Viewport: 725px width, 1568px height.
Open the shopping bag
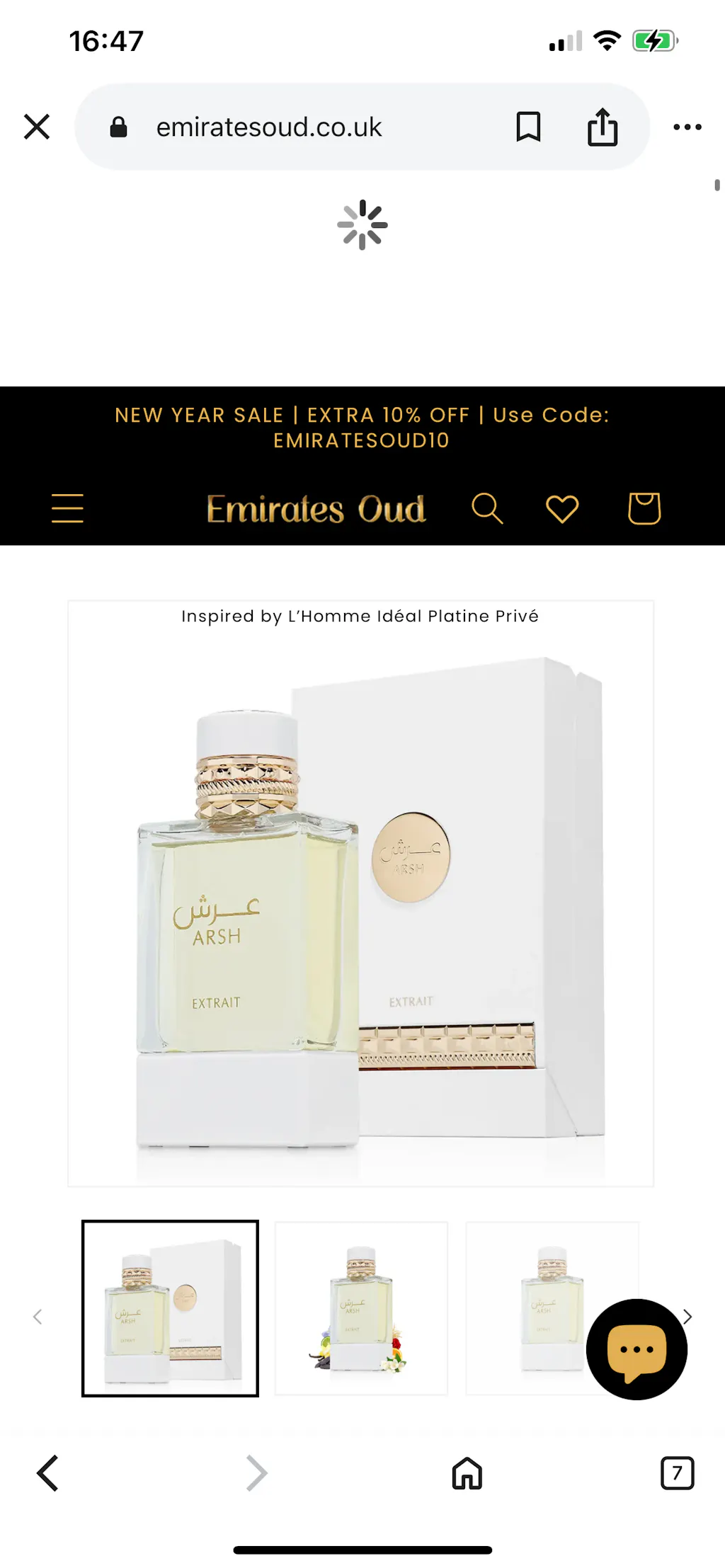pyautogui.click(x=644, y=508)
